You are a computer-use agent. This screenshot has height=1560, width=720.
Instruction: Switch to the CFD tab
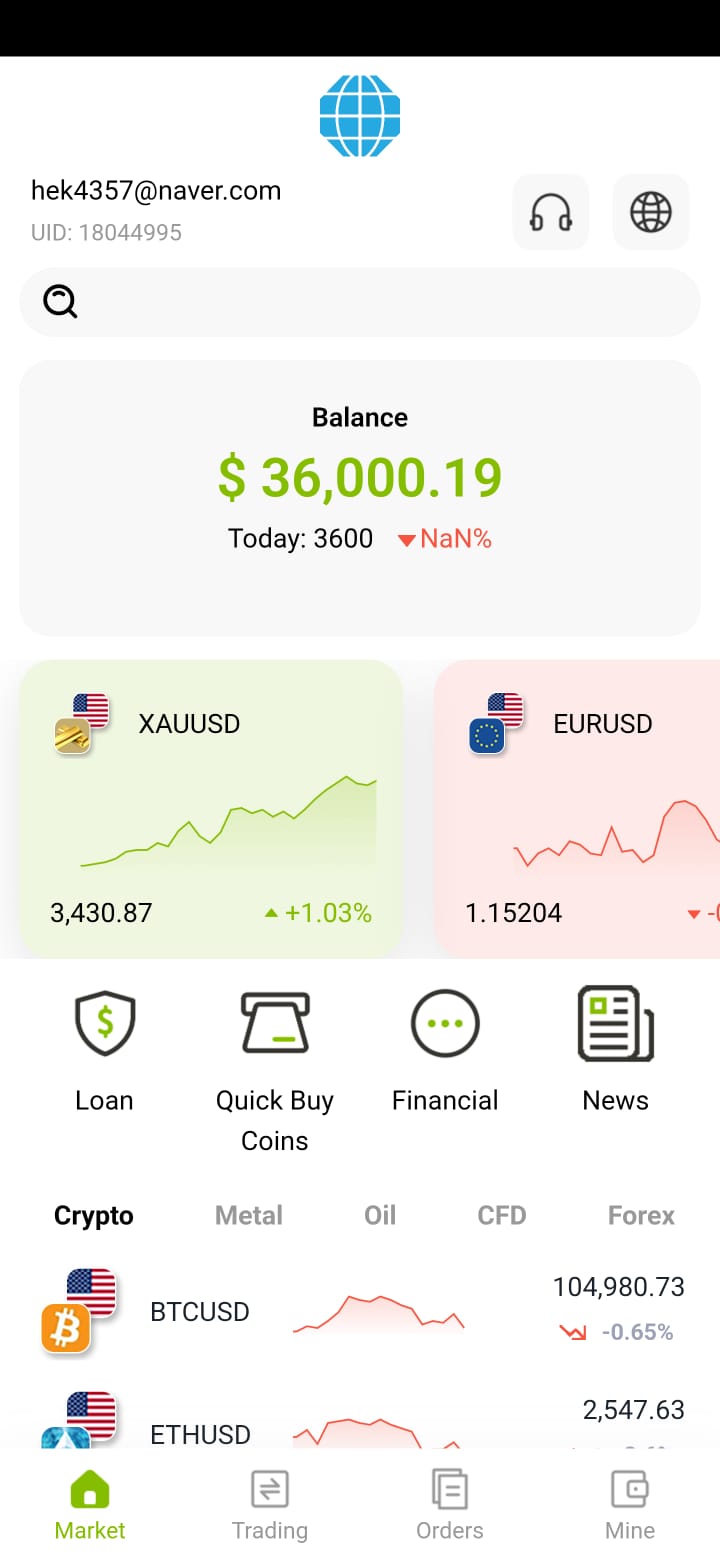[x=502, y=1215]
